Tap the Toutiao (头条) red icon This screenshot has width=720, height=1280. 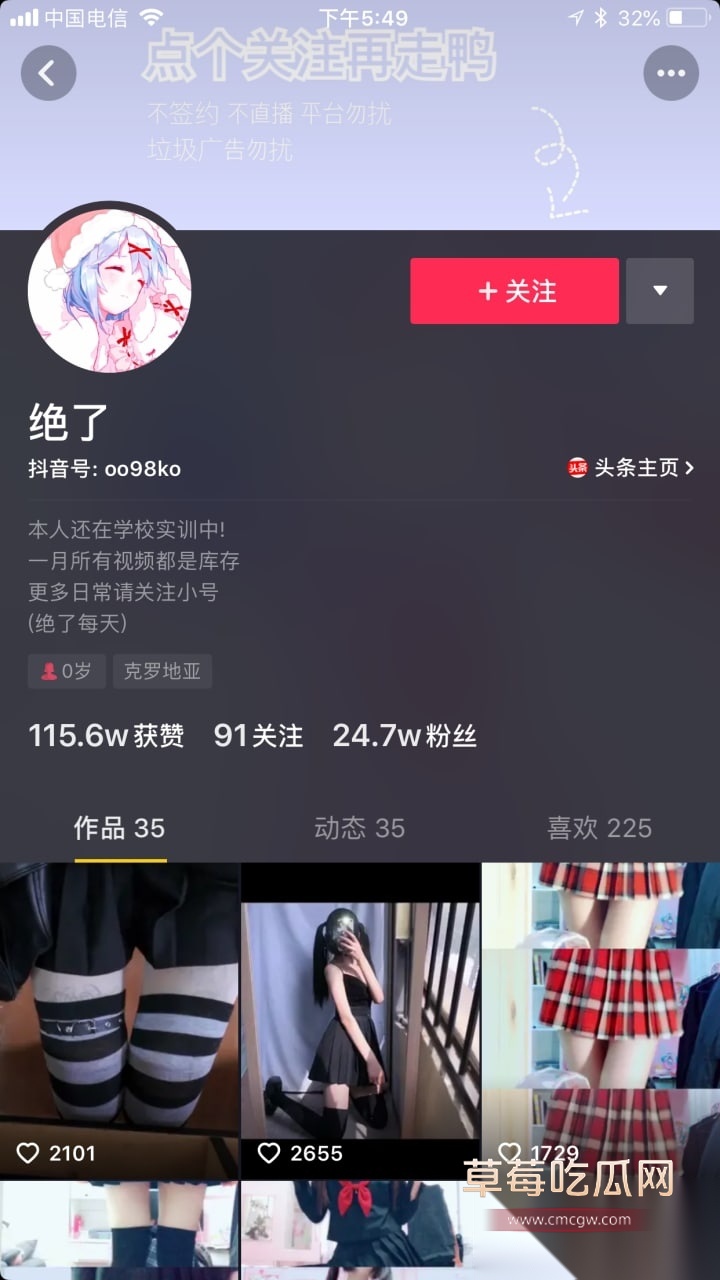click(578, 467)
